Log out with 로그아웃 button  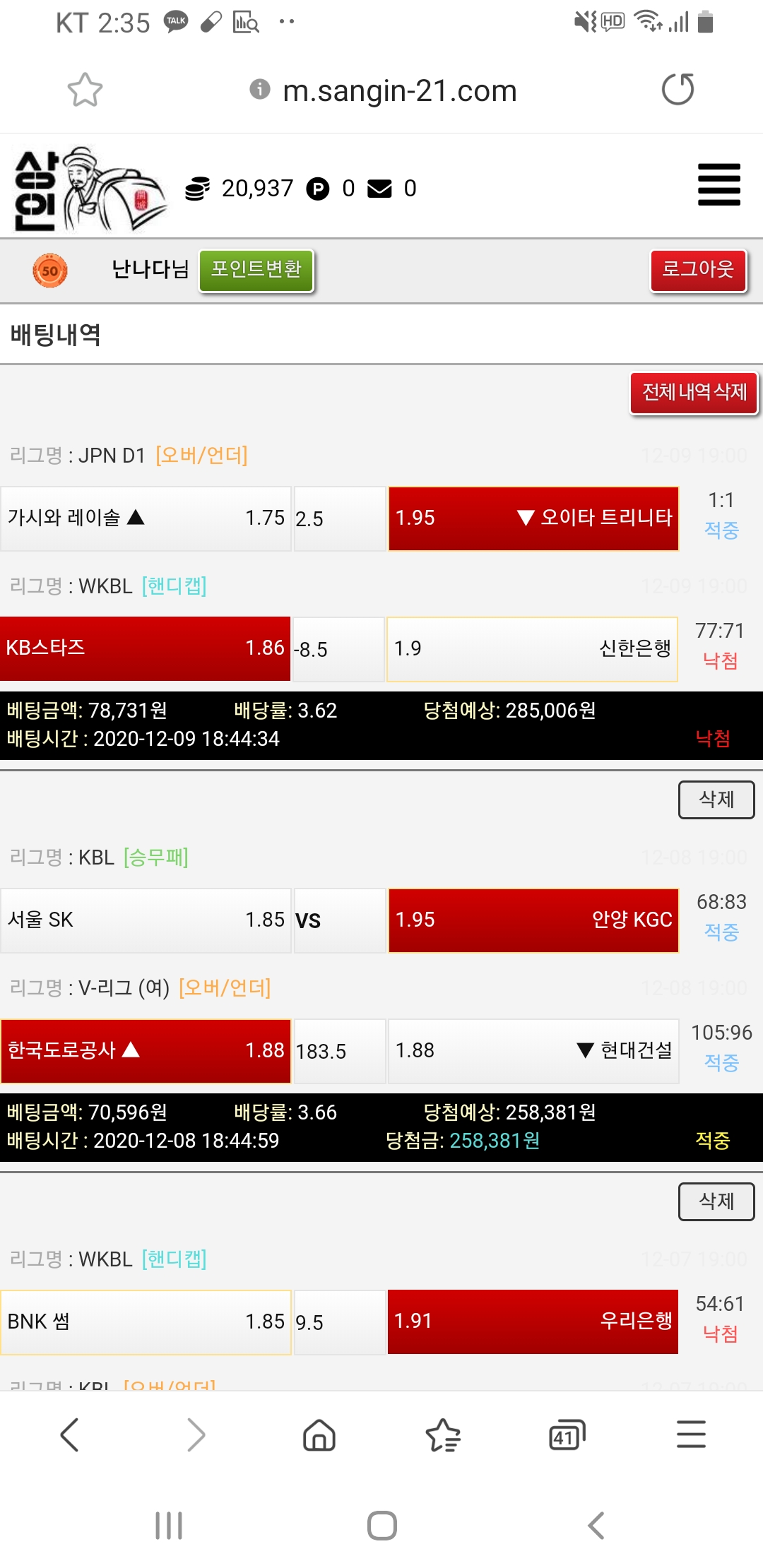pyautogui.click(x=698, y=270)
